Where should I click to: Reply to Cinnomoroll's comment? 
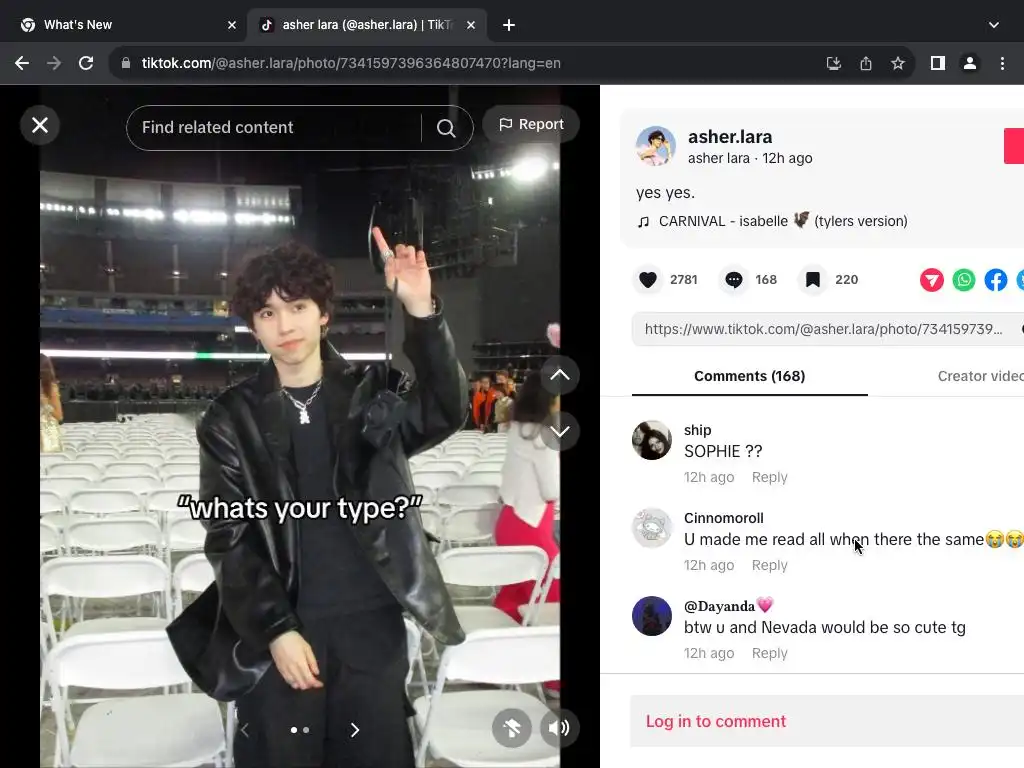769,565
